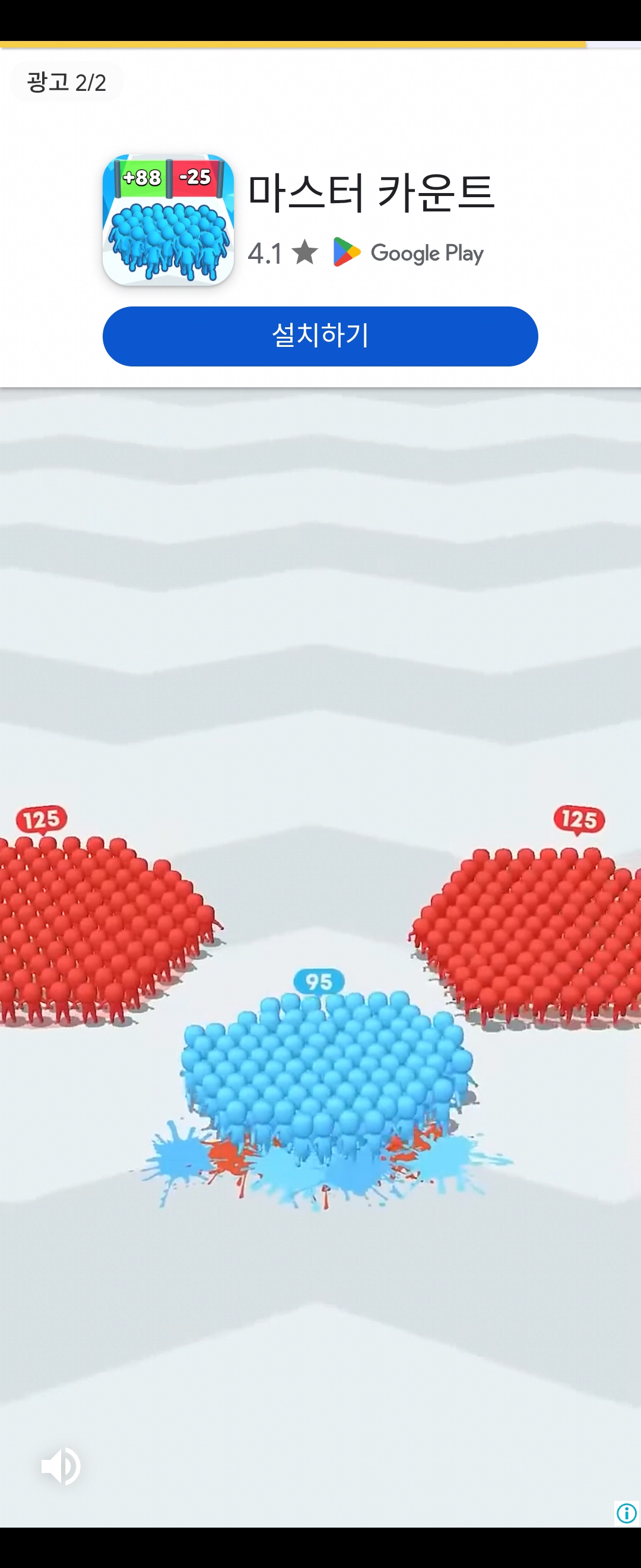Tap the 설치하기 install button
641x1568 pixels.
coord(320,336)
